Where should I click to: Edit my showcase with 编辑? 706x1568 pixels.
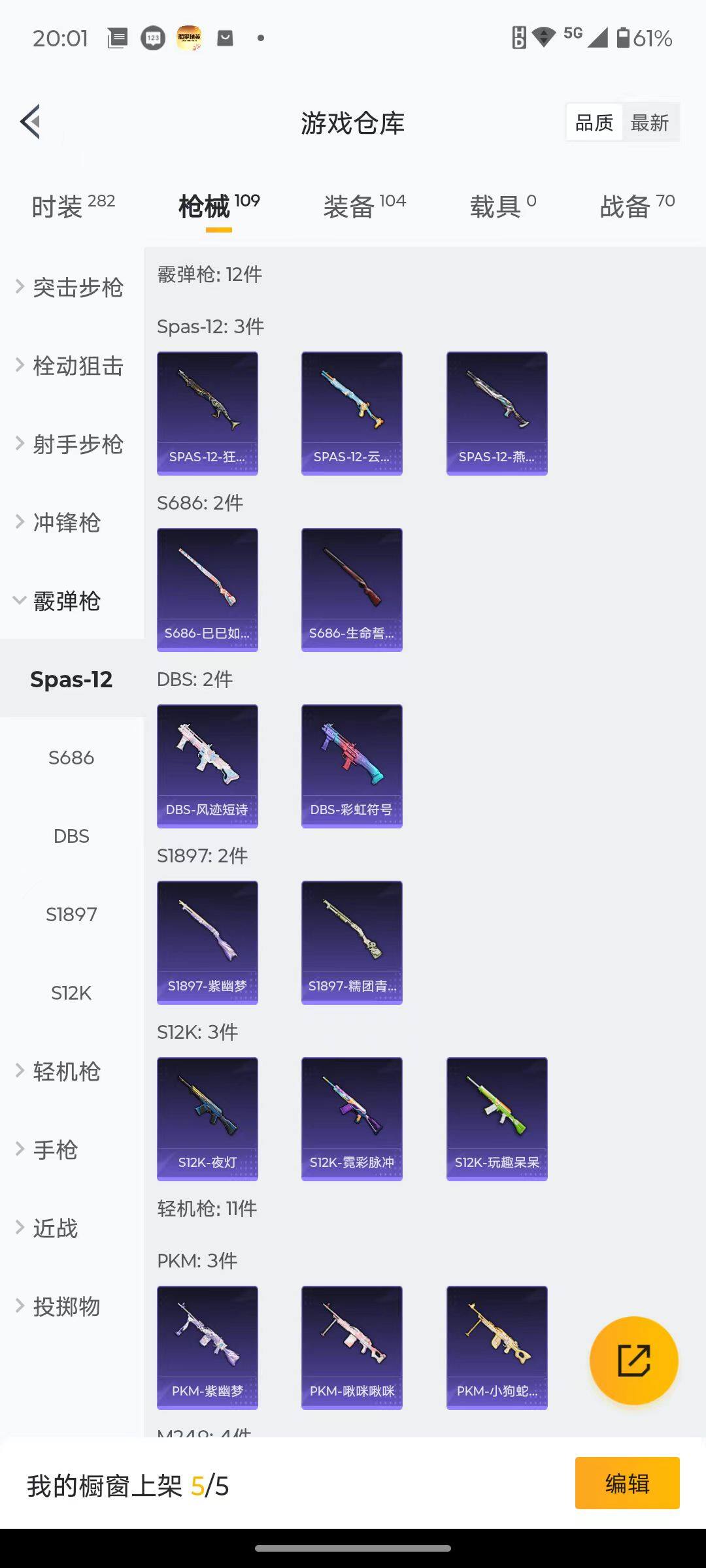pos(627,1483)
